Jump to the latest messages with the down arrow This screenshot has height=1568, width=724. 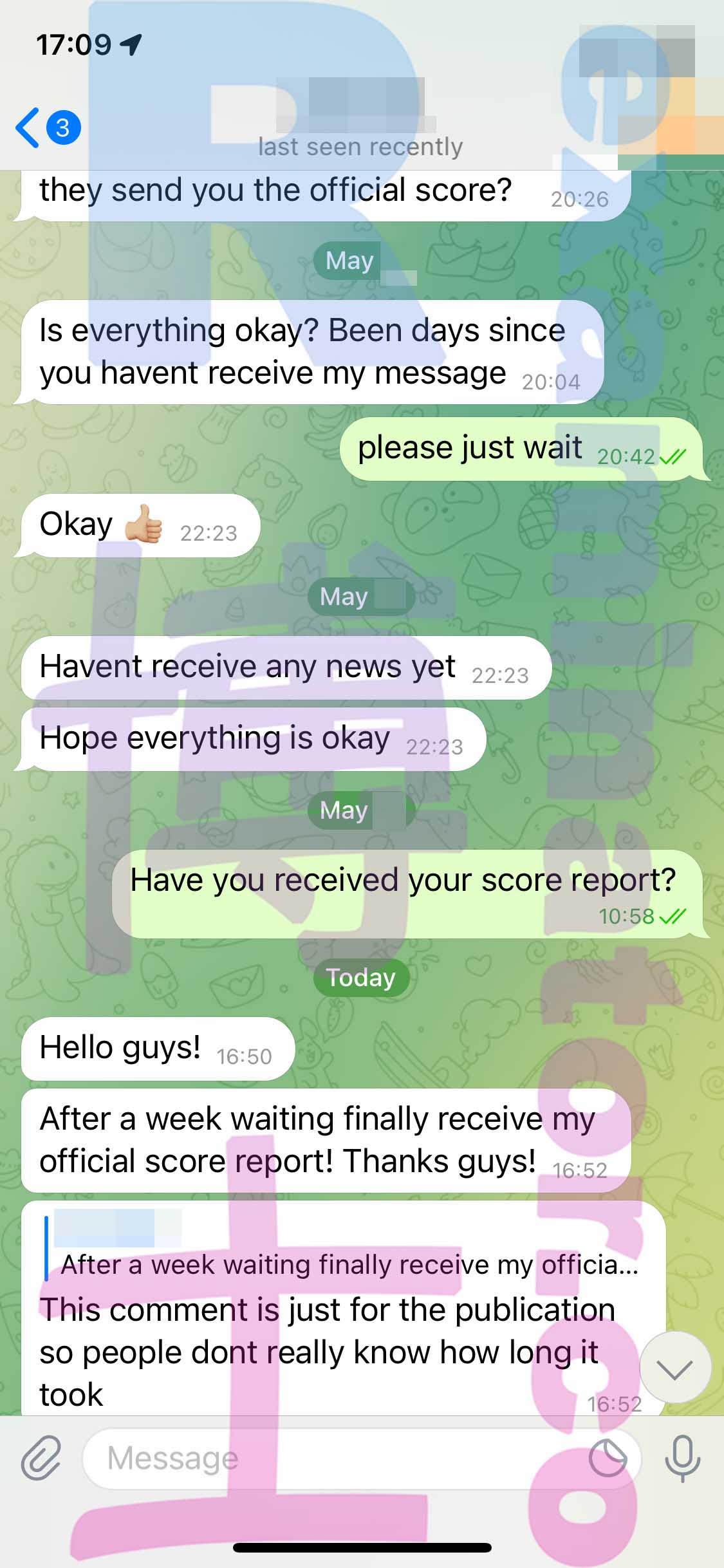674,1368
